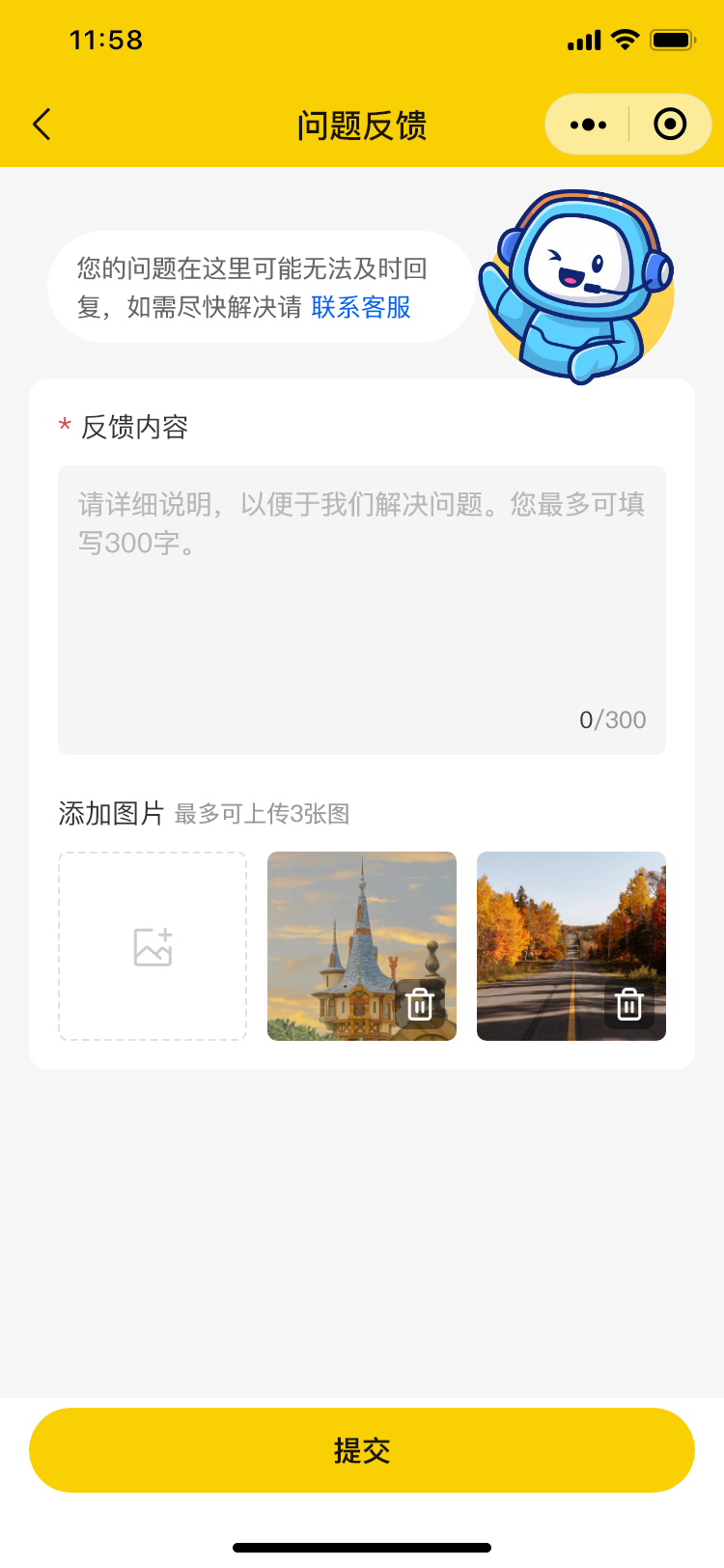Open the mini program more-options menu
Viewport: 724px width, 1568px height.
588,125
